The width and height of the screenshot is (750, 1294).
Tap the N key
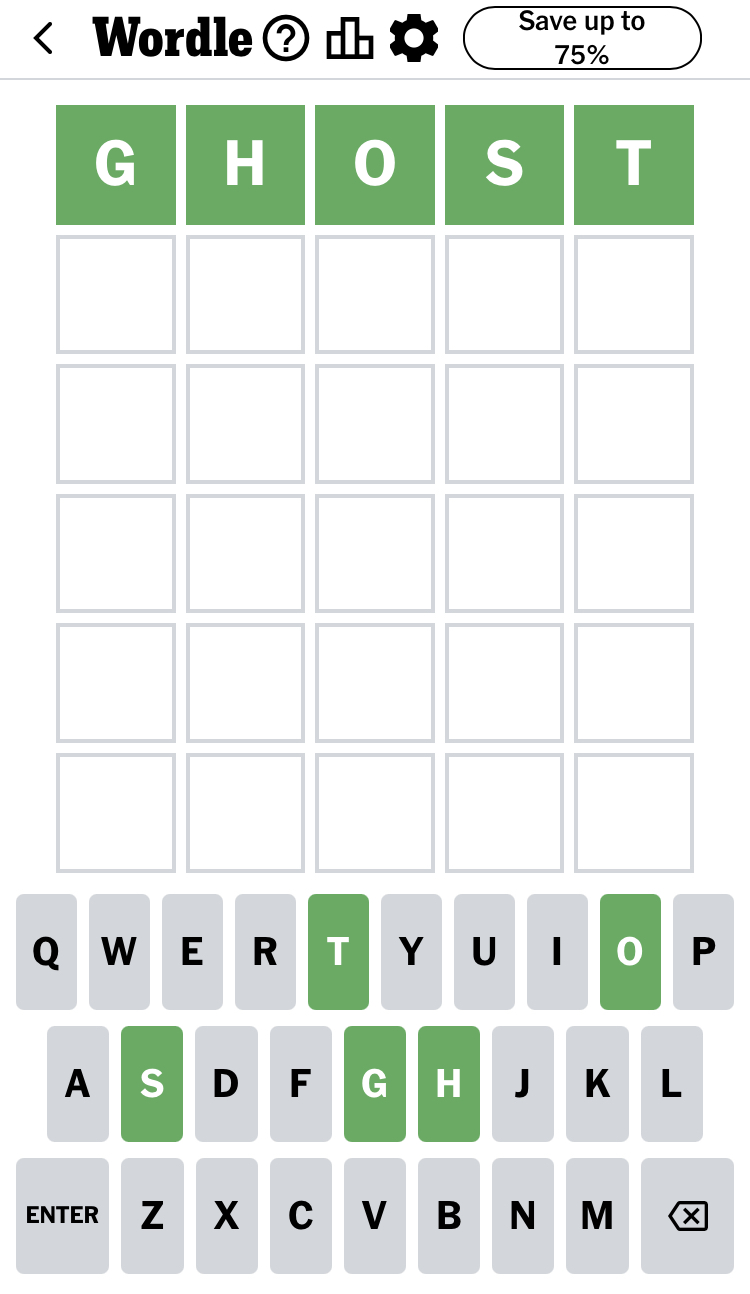pyautogui.click(x=523, y=1215)
